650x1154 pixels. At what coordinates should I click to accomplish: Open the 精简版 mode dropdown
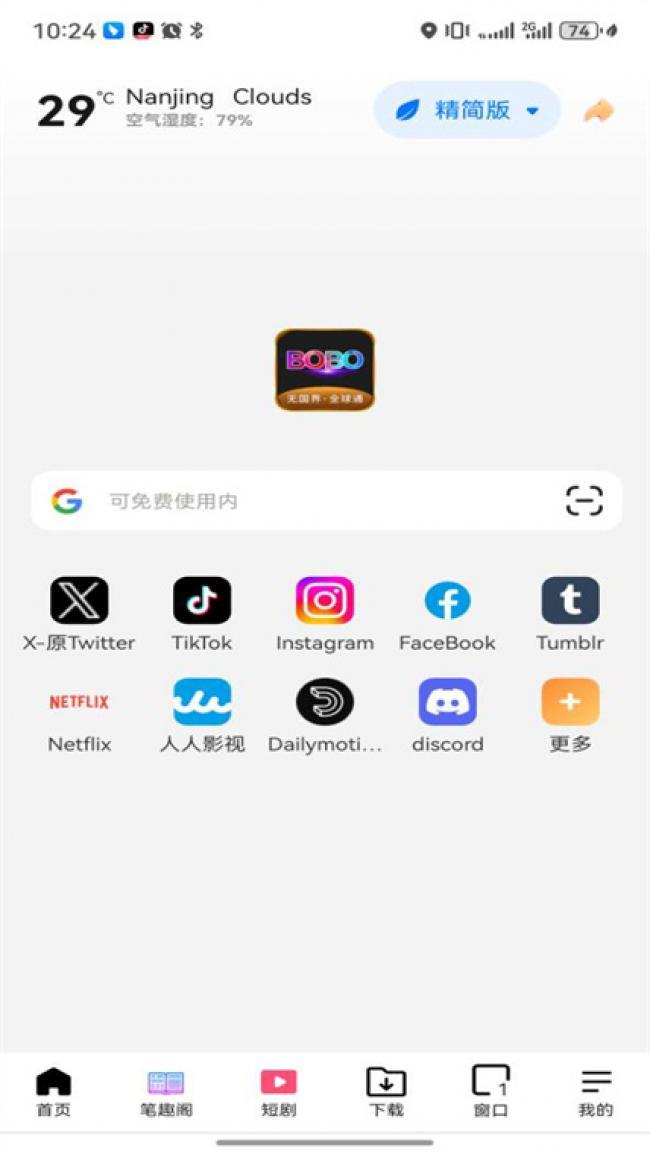click(x=467, y=110)
